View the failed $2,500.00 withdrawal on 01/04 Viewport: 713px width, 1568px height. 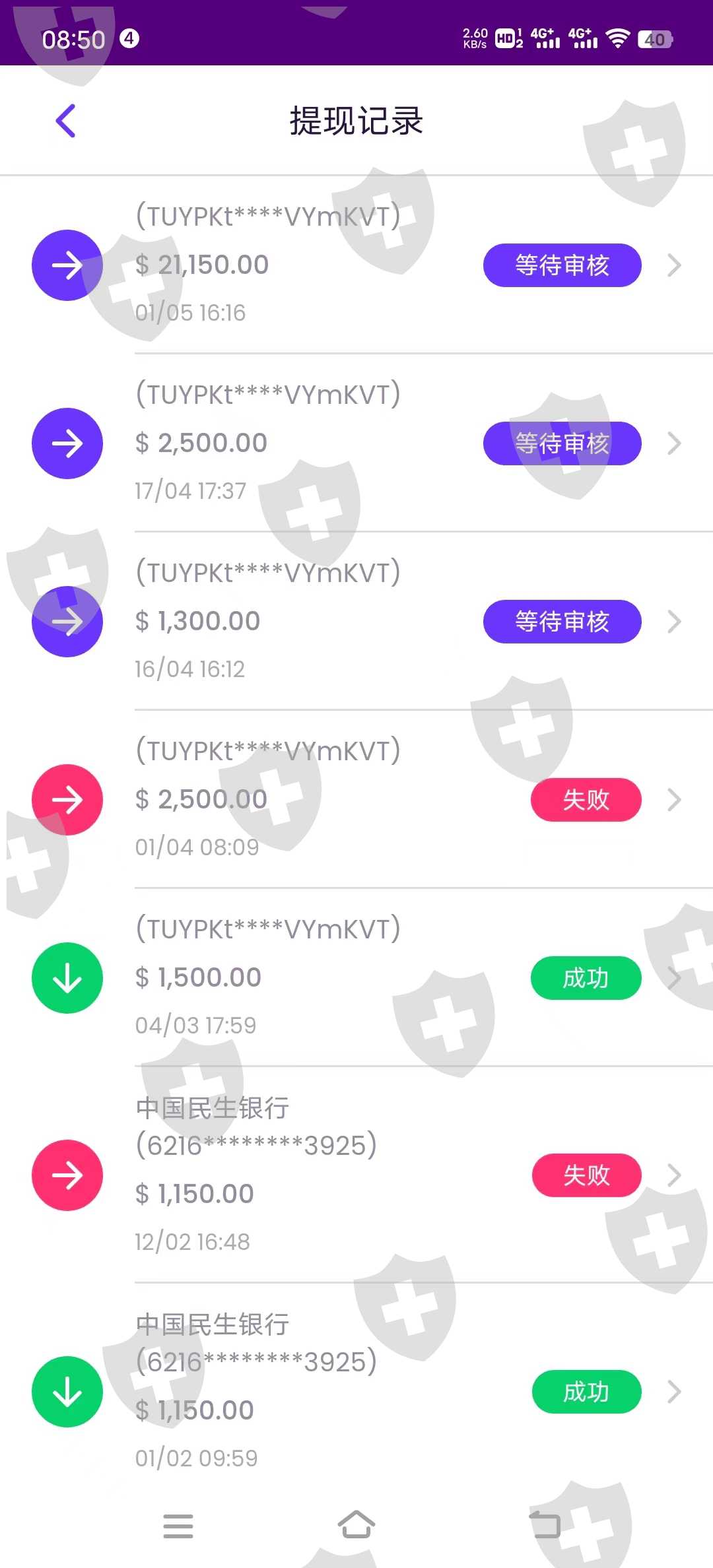pos(356,800)
